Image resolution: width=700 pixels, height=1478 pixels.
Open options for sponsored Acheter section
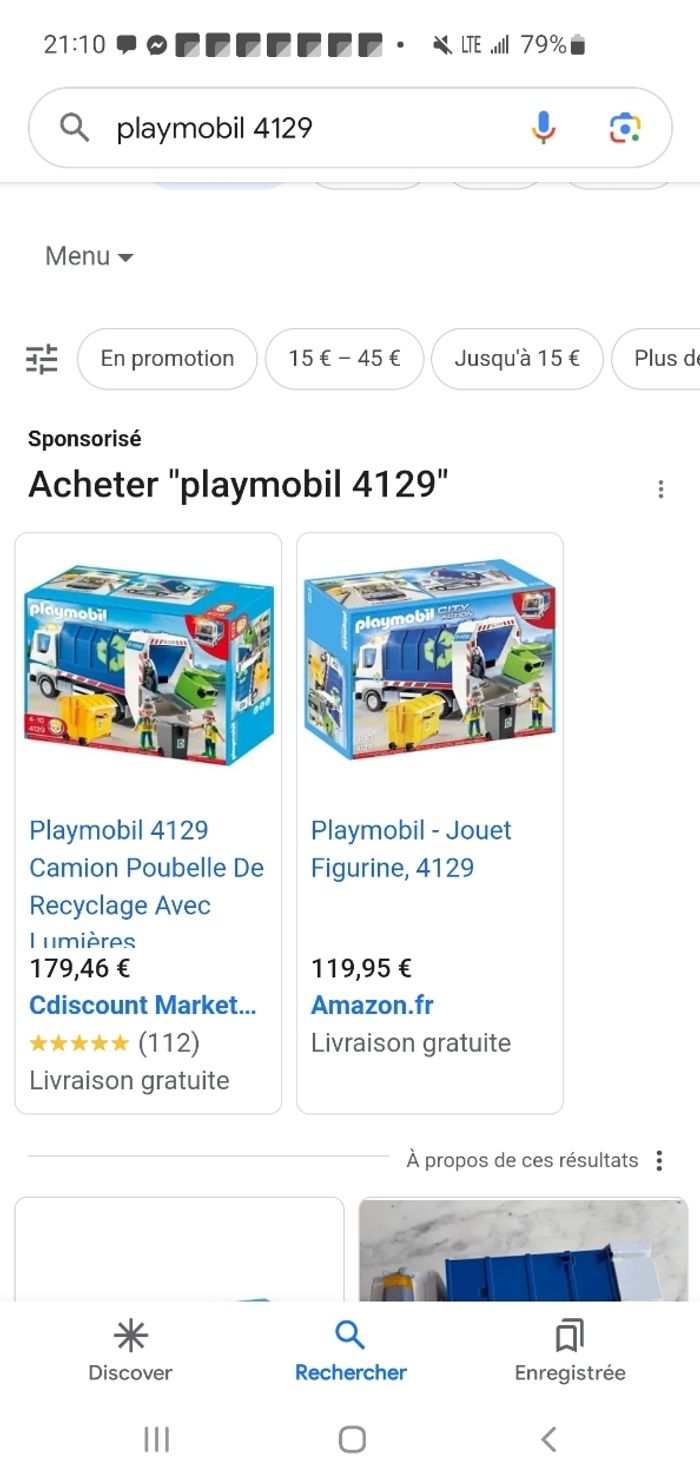point(660,489)
